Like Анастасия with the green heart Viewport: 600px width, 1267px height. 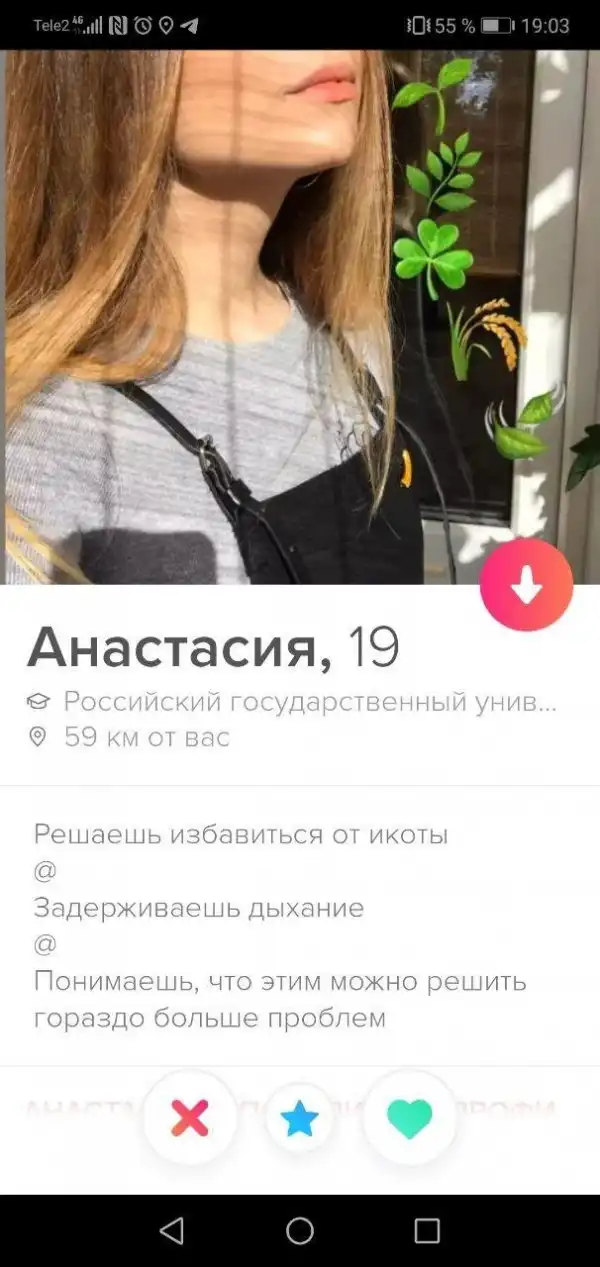(409, 1118)
